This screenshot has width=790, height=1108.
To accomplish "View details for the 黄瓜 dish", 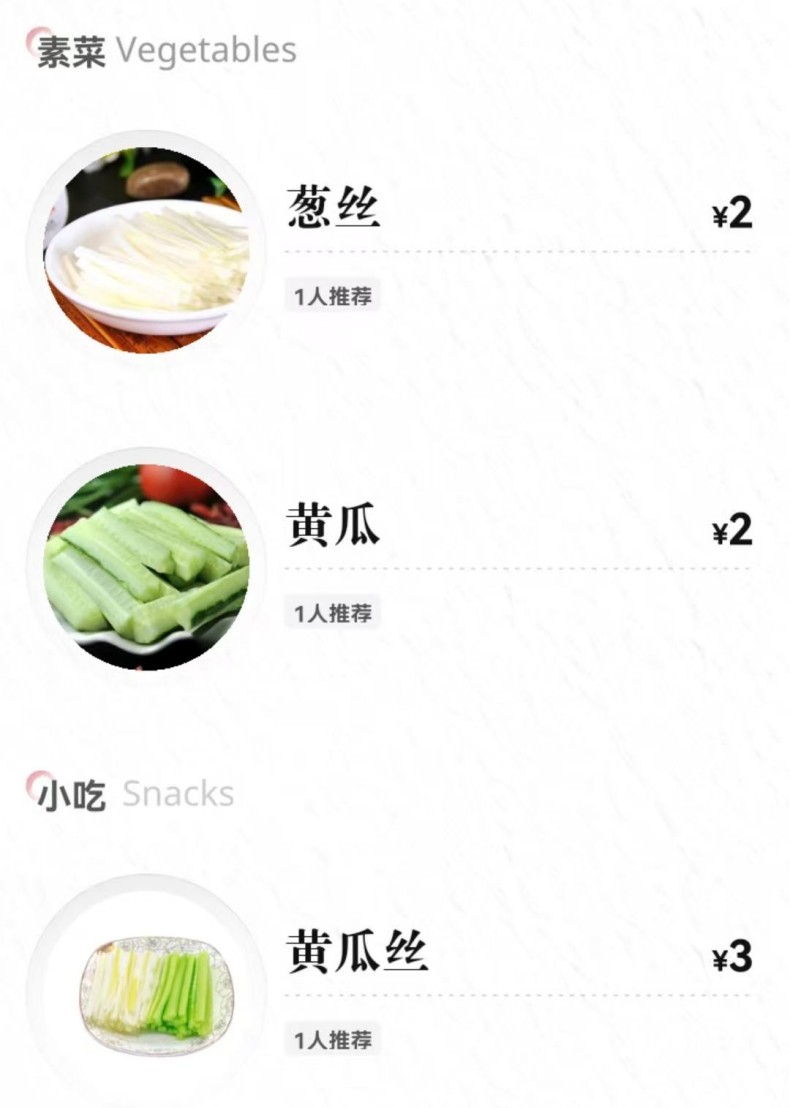I will [334, 526].
